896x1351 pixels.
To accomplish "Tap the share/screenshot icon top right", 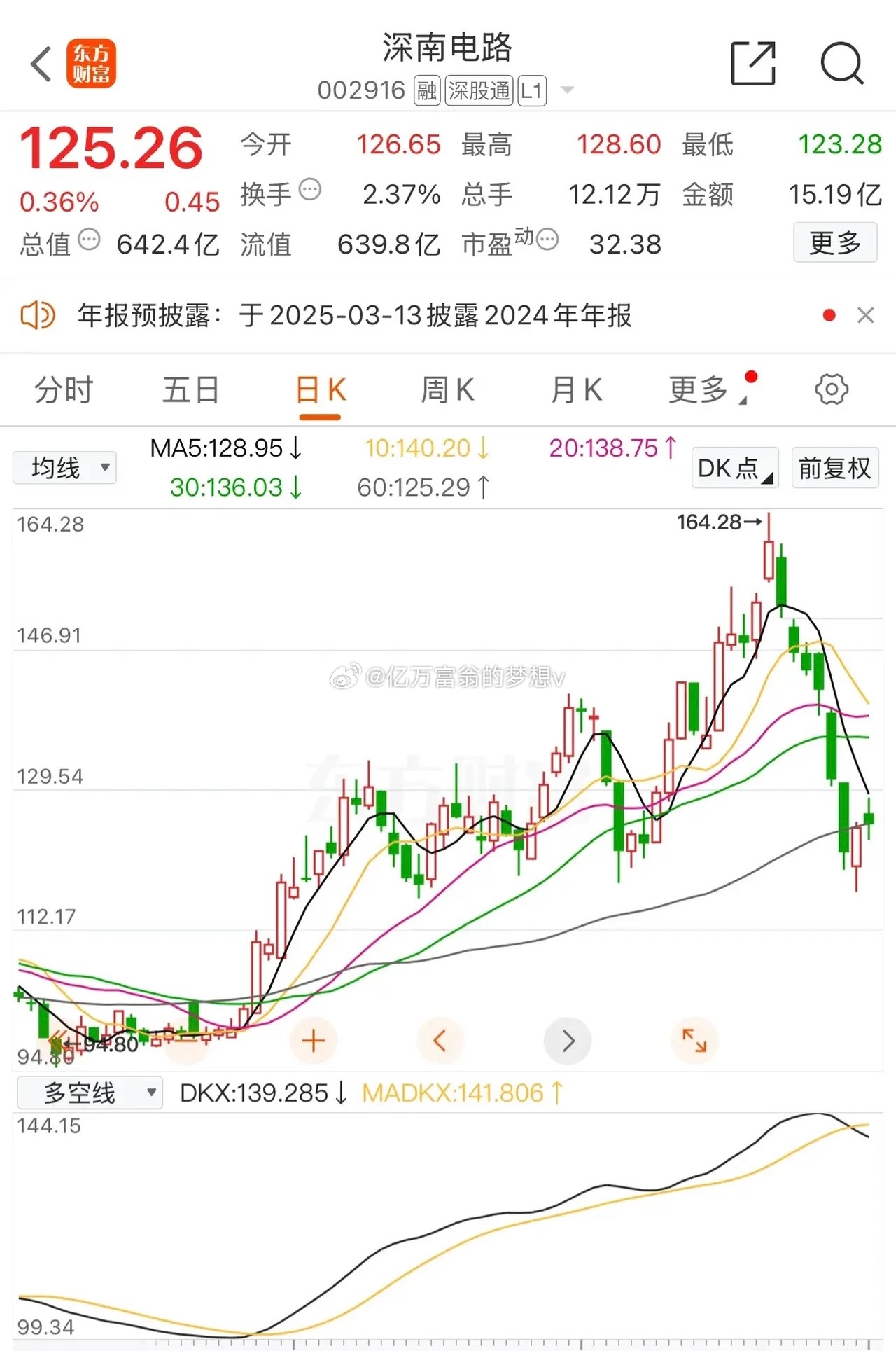I will [x=752, y=64].
